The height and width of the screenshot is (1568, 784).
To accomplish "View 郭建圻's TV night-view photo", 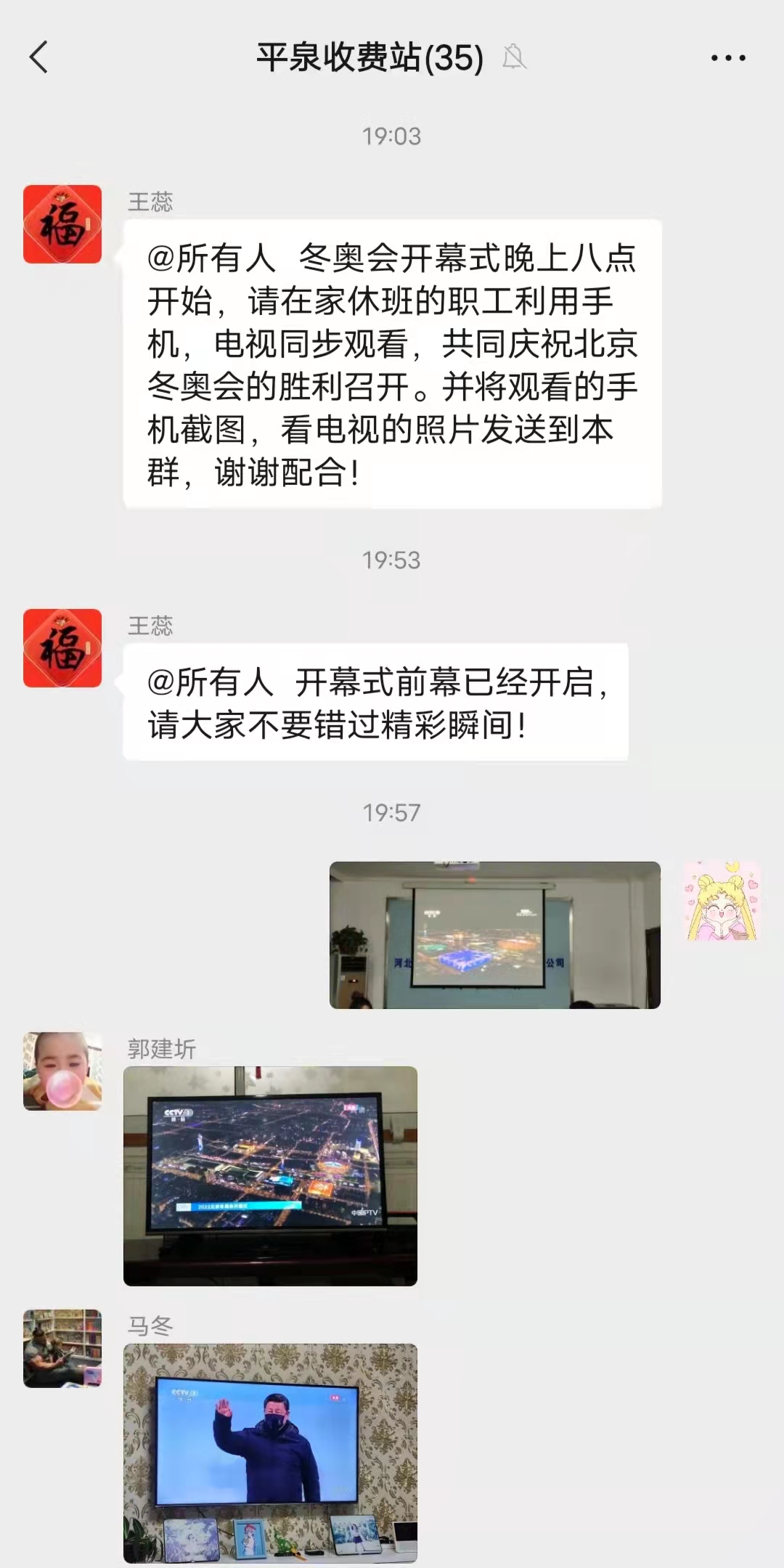I will [x=270, y=1176].
